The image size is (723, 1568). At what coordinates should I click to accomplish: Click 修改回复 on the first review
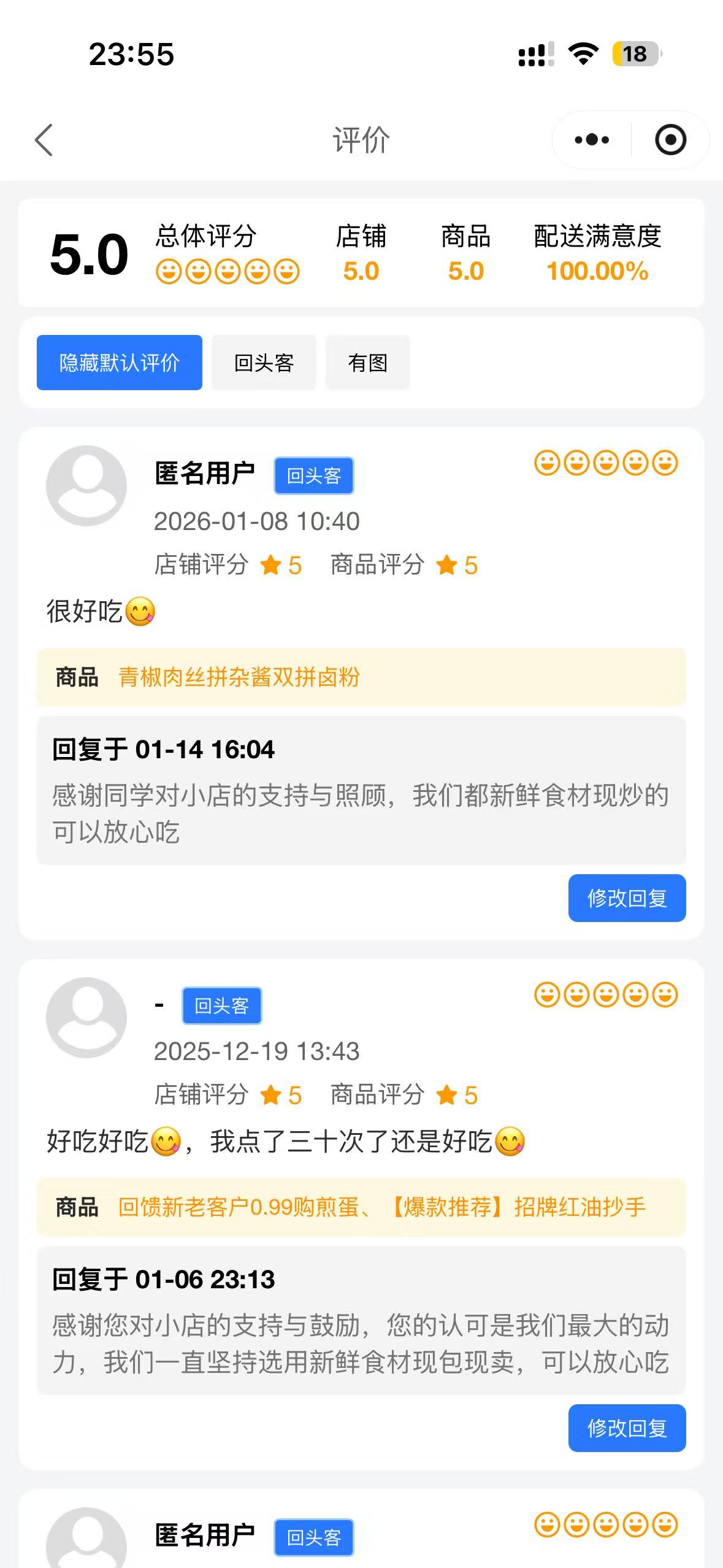[627, 898]
